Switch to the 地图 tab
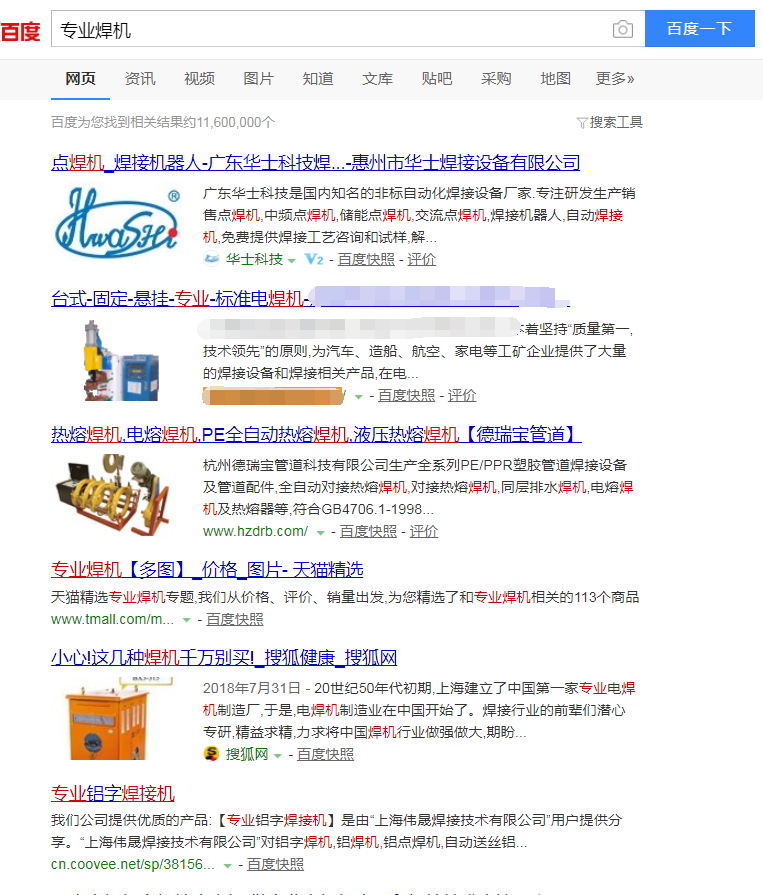Image resolution: width=763 pixels, height=895 pixels. point(555,79)
